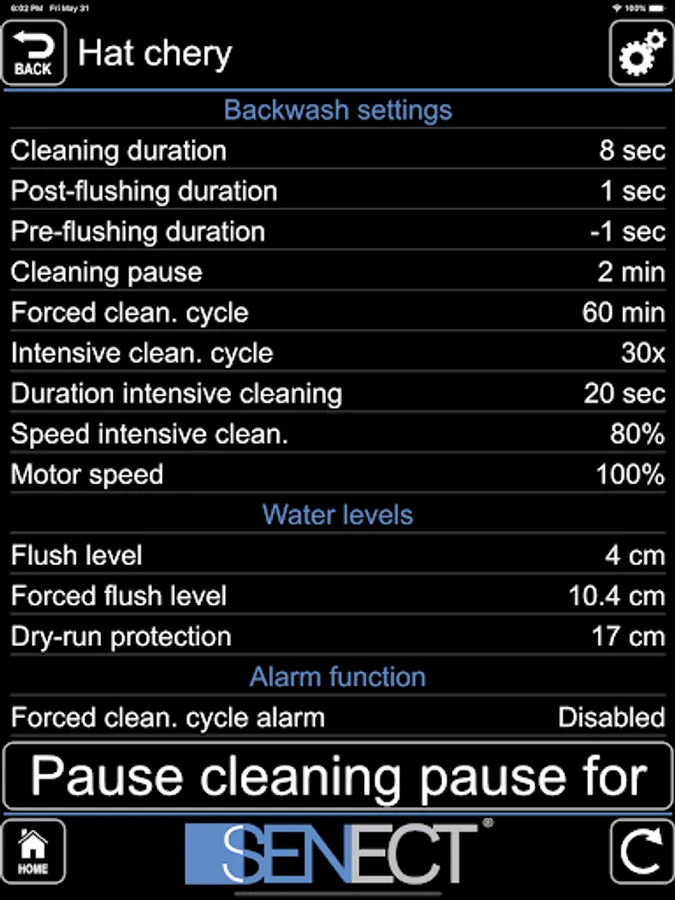Open Pre-flushing duration setting
The width and height of the screenshot is (675, 900).
(x=338, y=232)
